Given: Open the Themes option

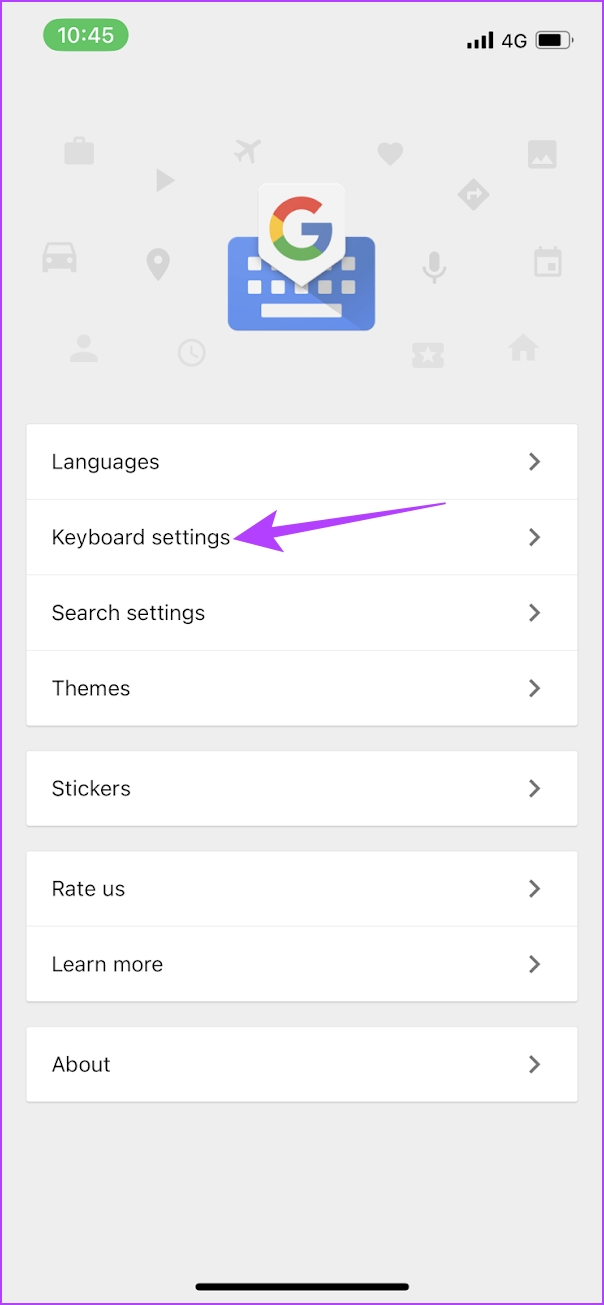Looking at the screenshot, I should click(302, 688).
